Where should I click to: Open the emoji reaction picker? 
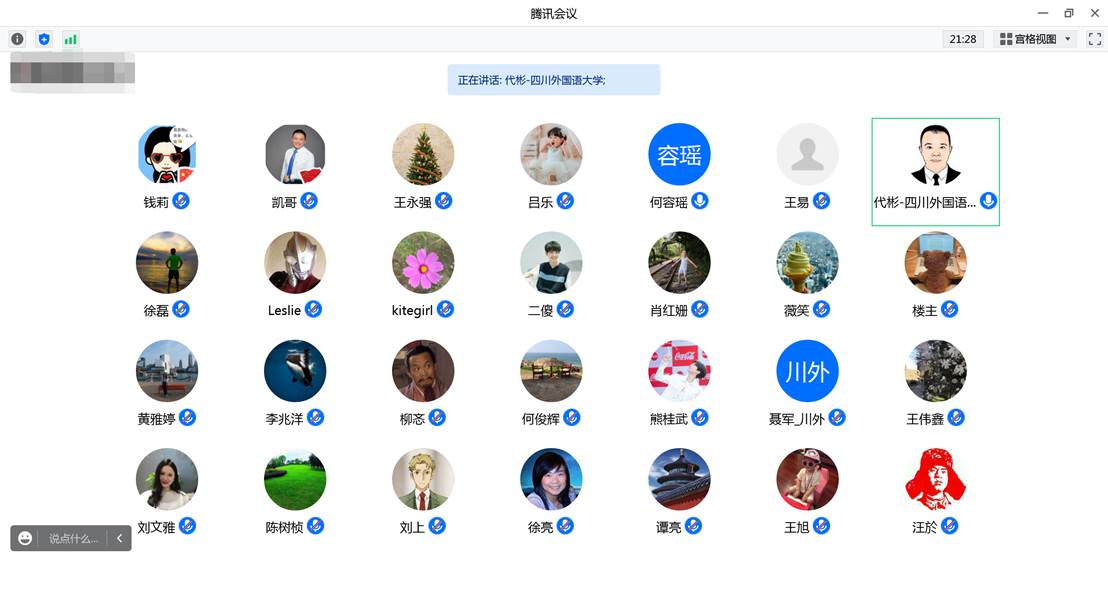point(25,538)
